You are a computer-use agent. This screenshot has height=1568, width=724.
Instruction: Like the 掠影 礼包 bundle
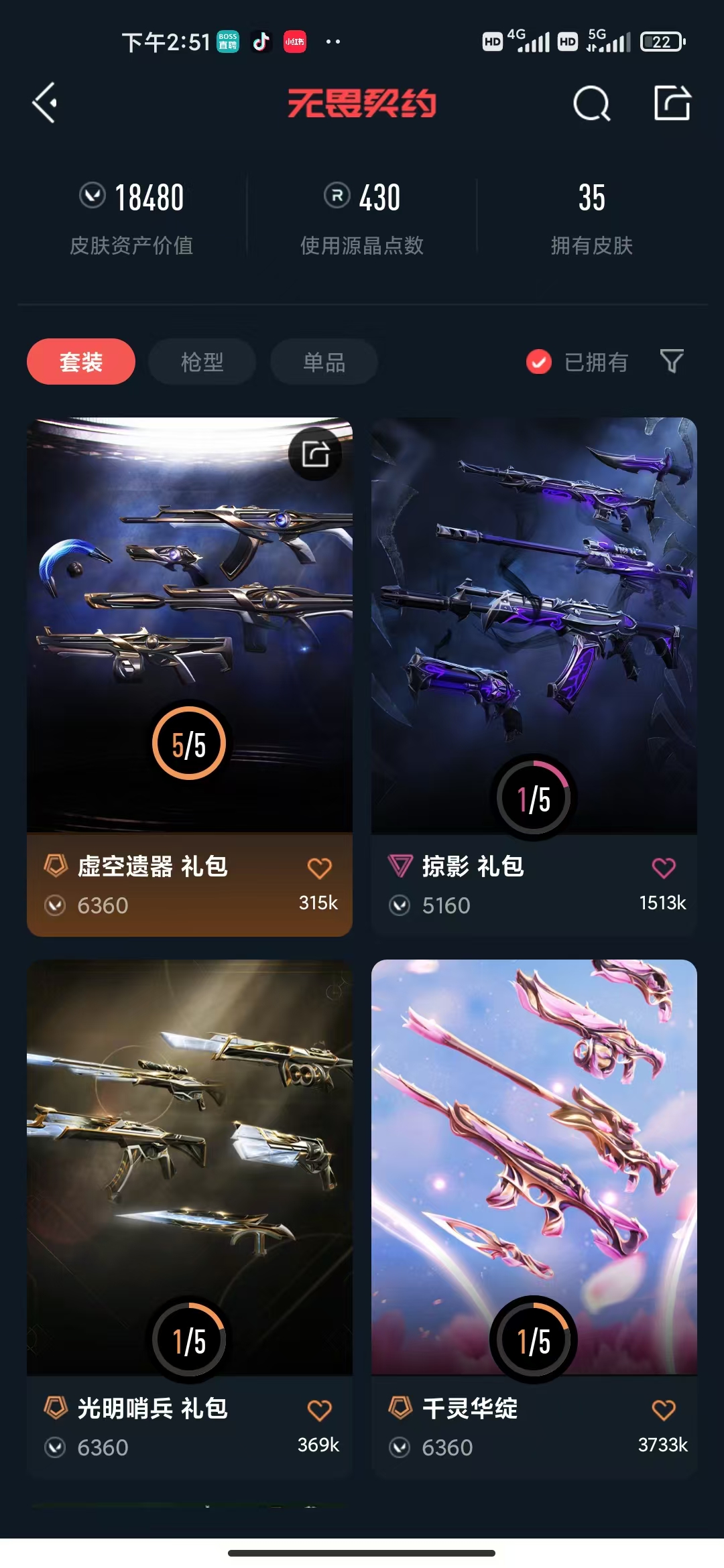tap(664, 868)
